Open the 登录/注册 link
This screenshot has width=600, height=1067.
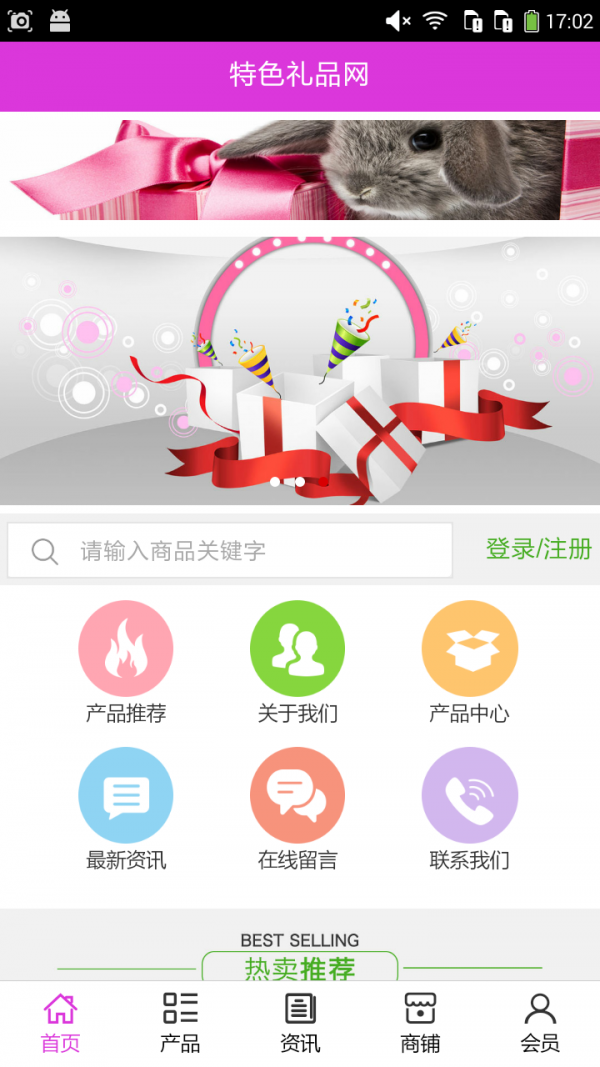tap(538, 549)
